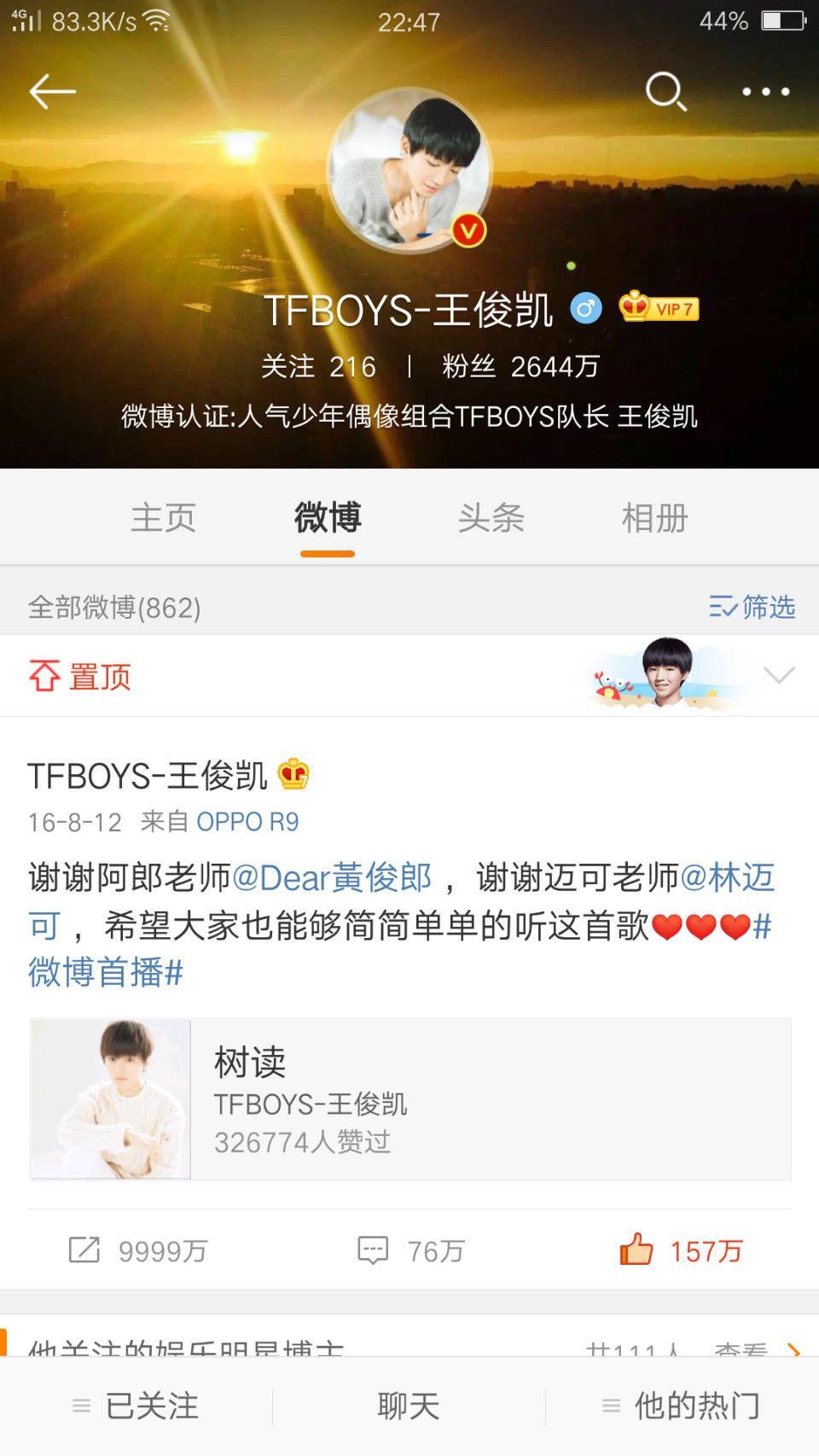Go back using the arrow icon
The width and height of the screenshot is (819, 1456).
[x=53, y=91]
